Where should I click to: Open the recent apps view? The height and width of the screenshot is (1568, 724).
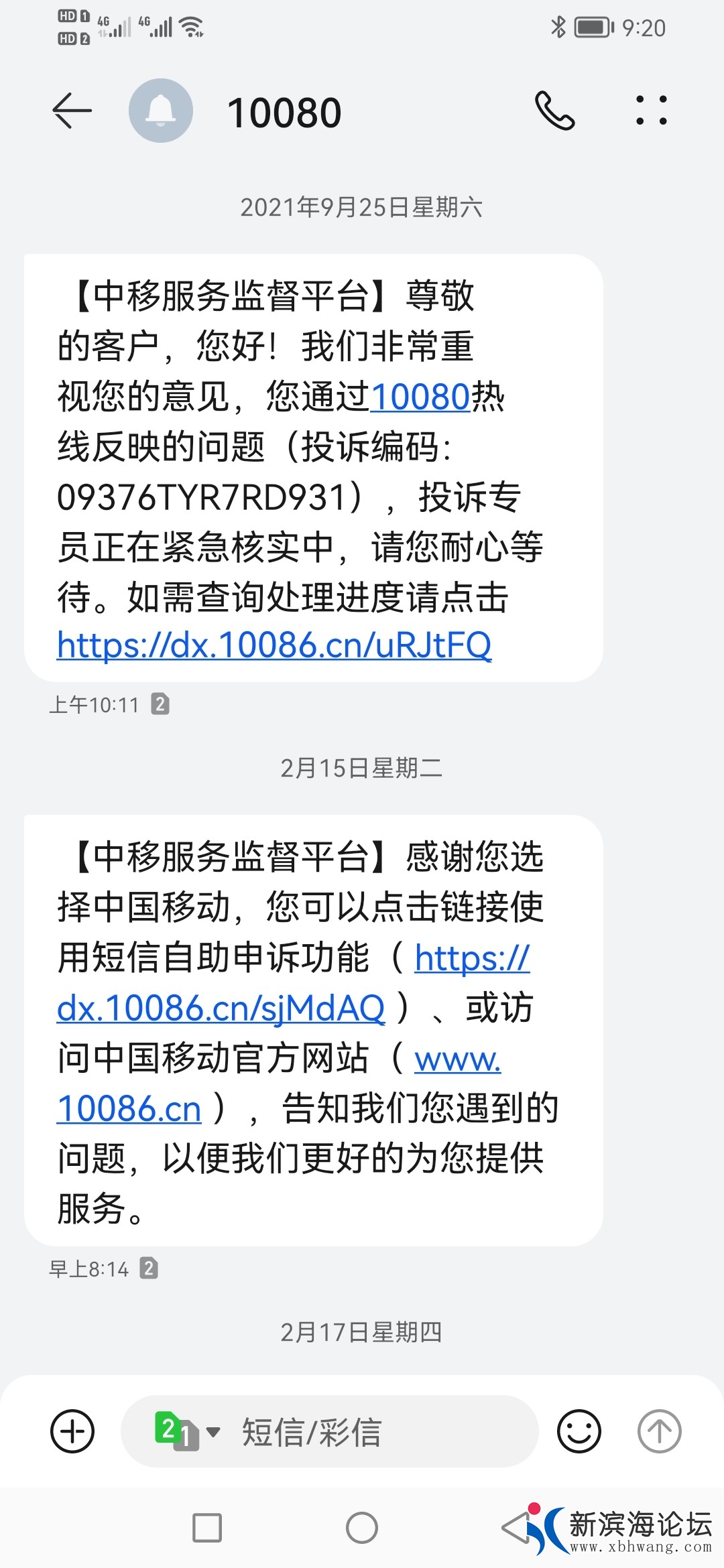click(207, 1528)
